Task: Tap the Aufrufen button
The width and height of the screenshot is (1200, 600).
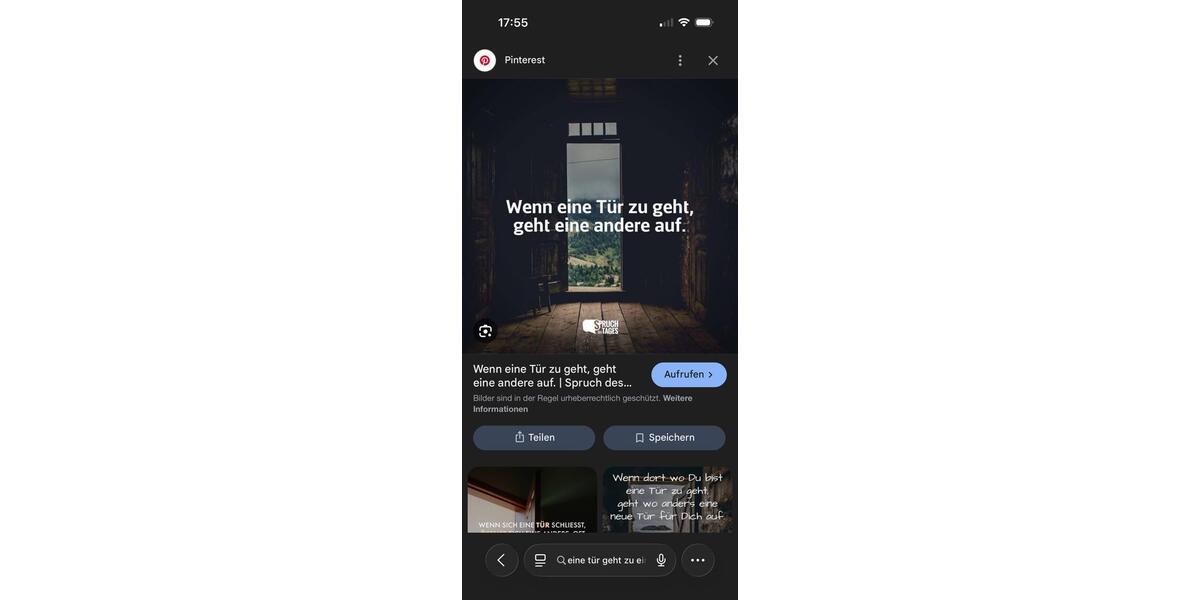Action: [x=688, y=374]
